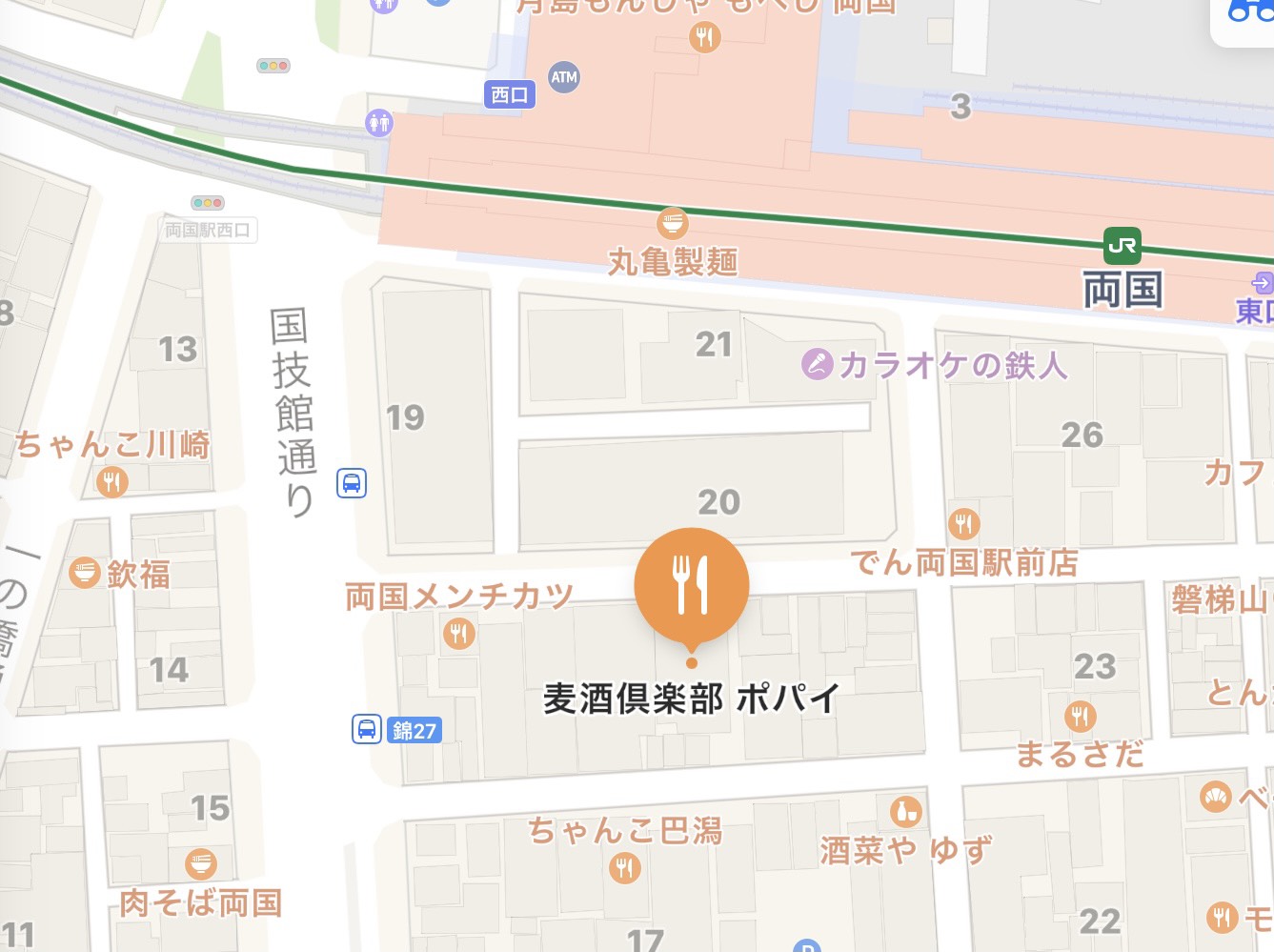Screen dimensions: 1274x952
Task: Open the 両国メンチカツ restaurant marker
Action: click(458, 632)
